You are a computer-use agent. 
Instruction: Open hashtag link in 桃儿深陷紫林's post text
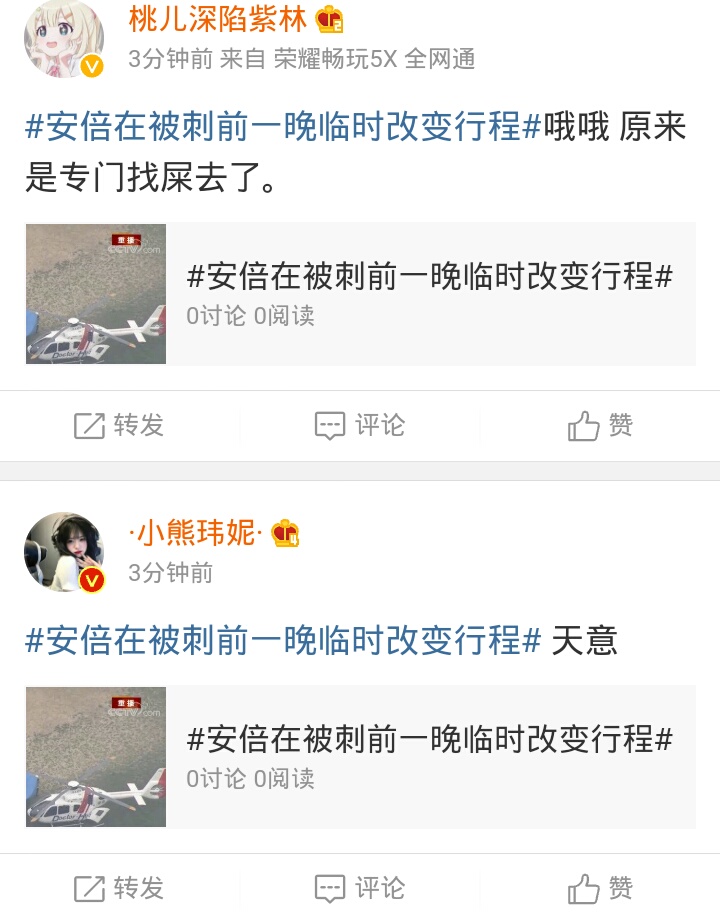[x=283, y=128]
